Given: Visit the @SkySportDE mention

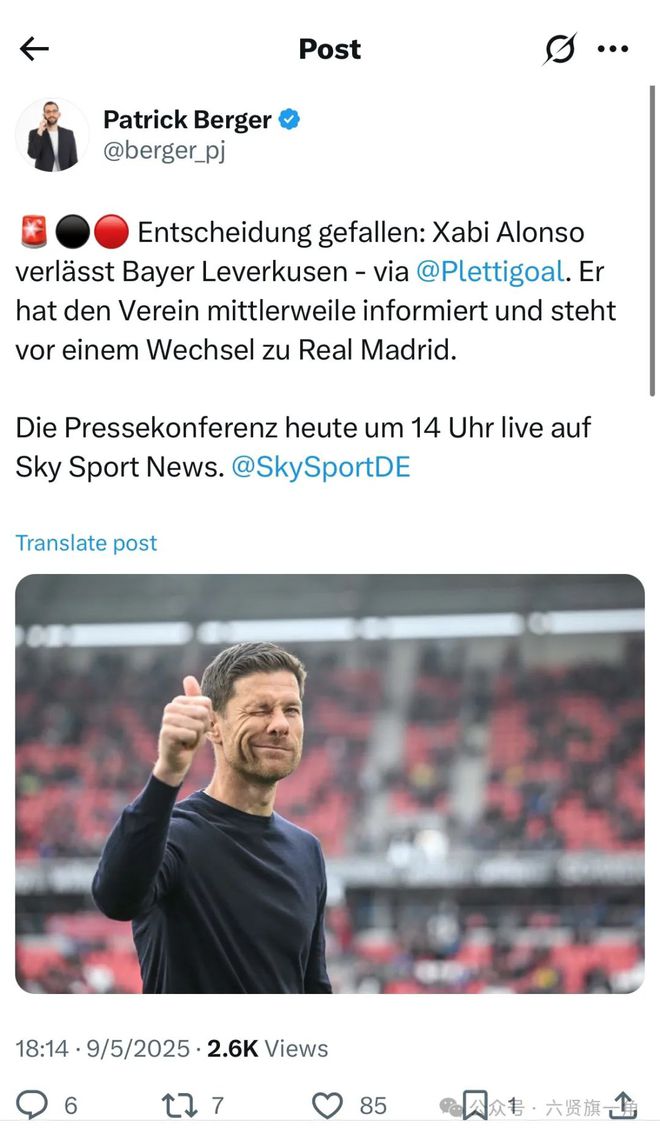Looking at the screenshot, I should [x=320, y=467].
